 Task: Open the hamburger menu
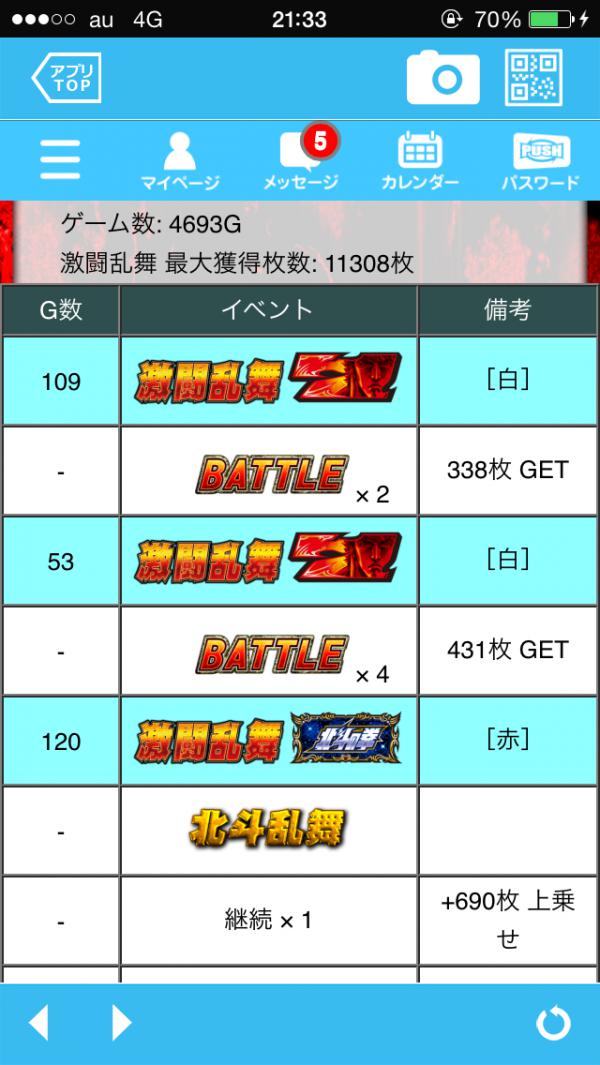coord(61,159)
